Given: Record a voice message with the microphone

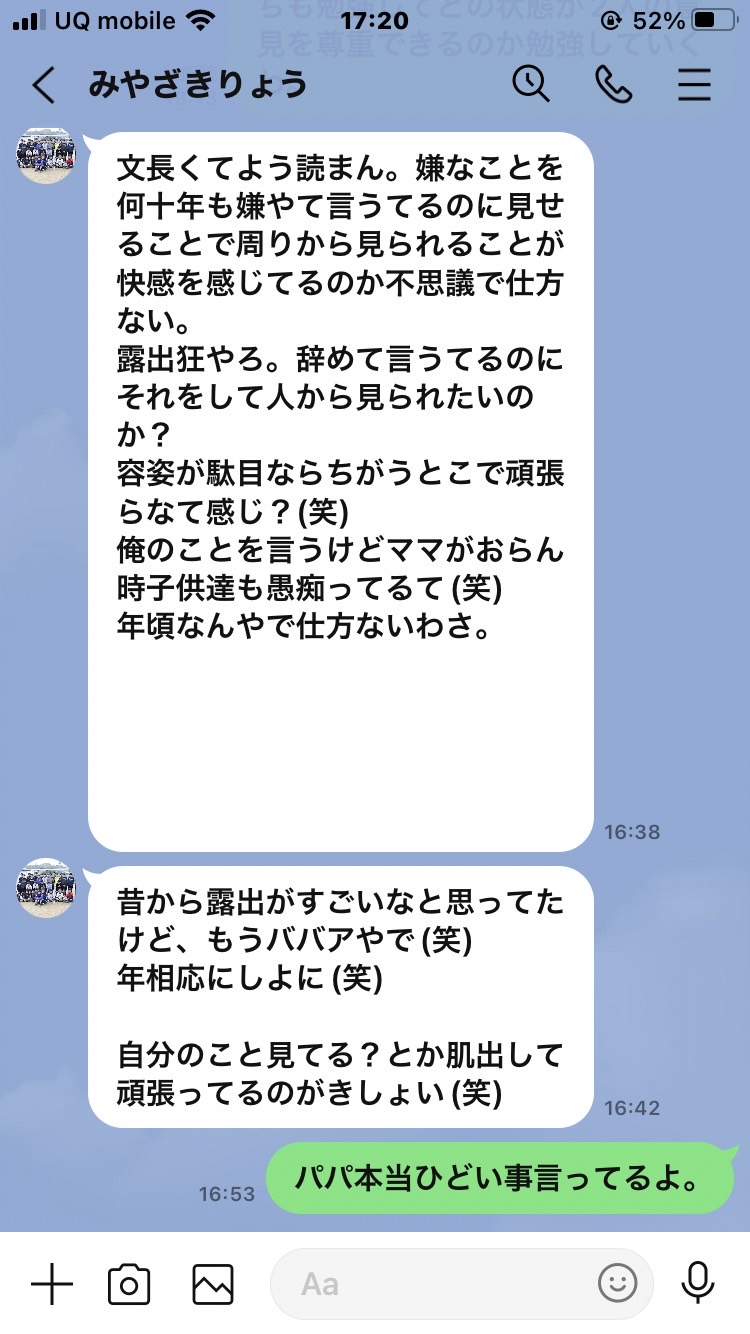Looking at the screenshot, I should point(697,1283).
